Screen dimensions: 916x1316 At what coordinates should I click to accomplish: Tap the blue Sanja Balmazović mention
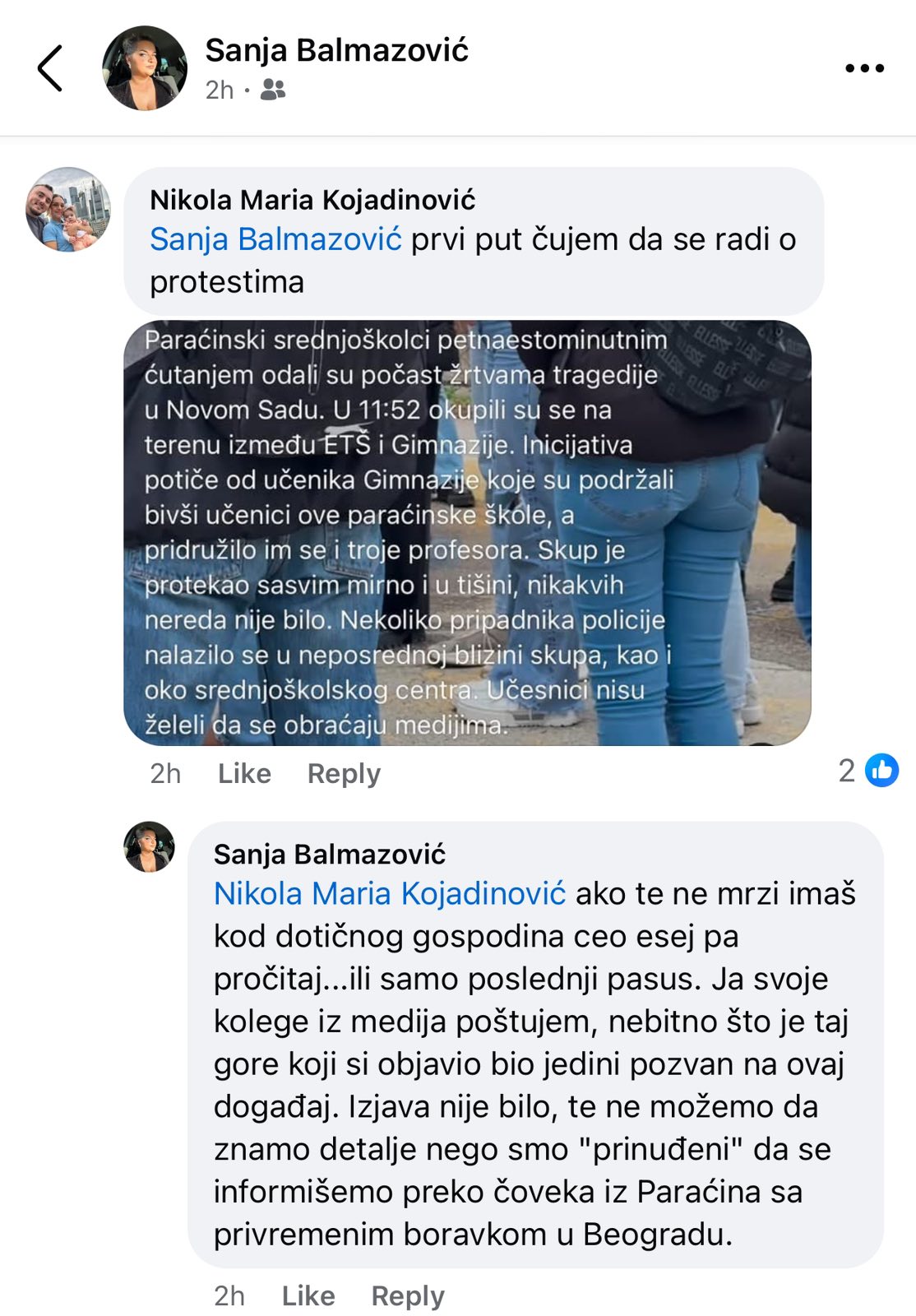(275, 239)
